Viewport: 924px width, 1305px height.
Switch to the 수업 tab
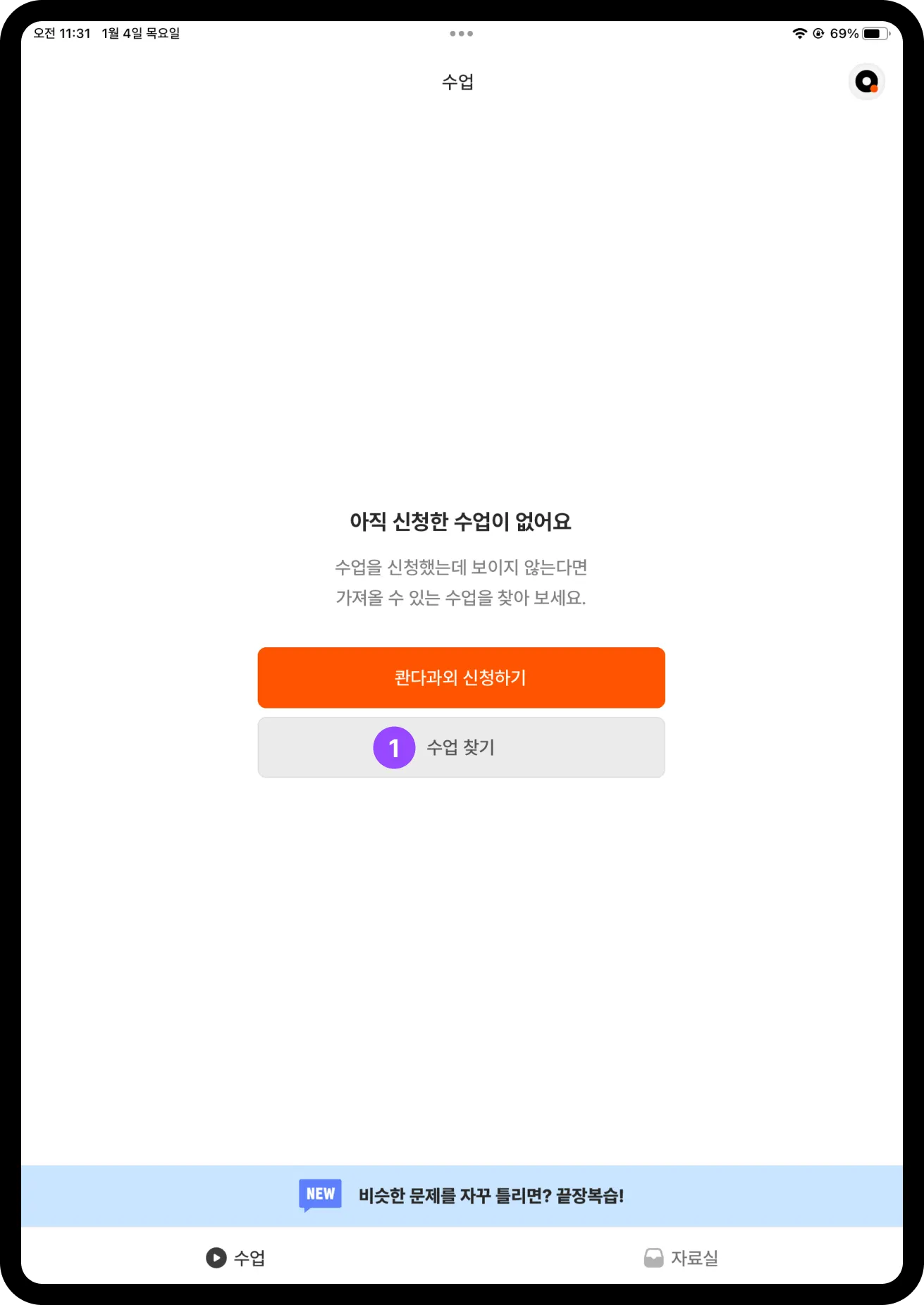pos(236,1258)
